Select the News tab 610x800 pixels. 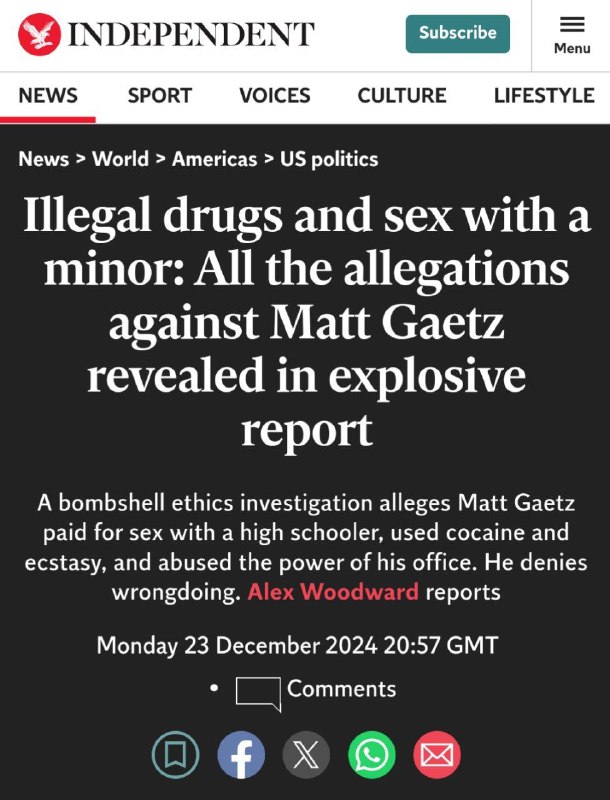tap(47, 96)
